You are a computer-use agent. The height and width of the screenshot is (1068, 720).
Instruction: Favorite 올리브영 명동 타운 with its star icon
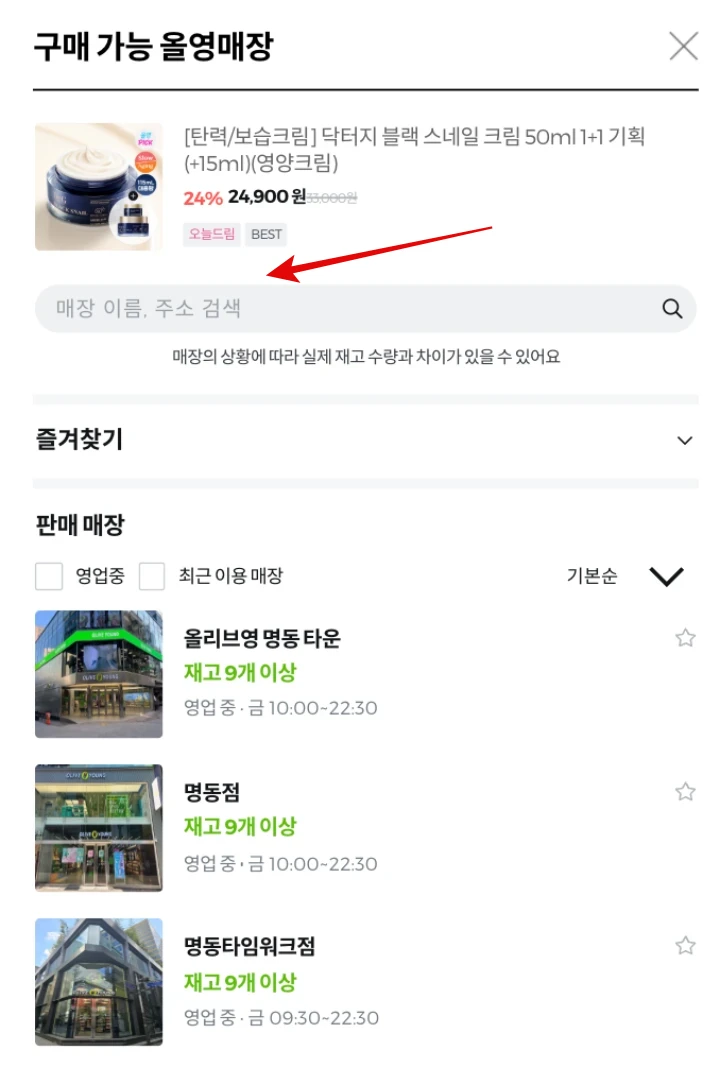pos(685,637)
